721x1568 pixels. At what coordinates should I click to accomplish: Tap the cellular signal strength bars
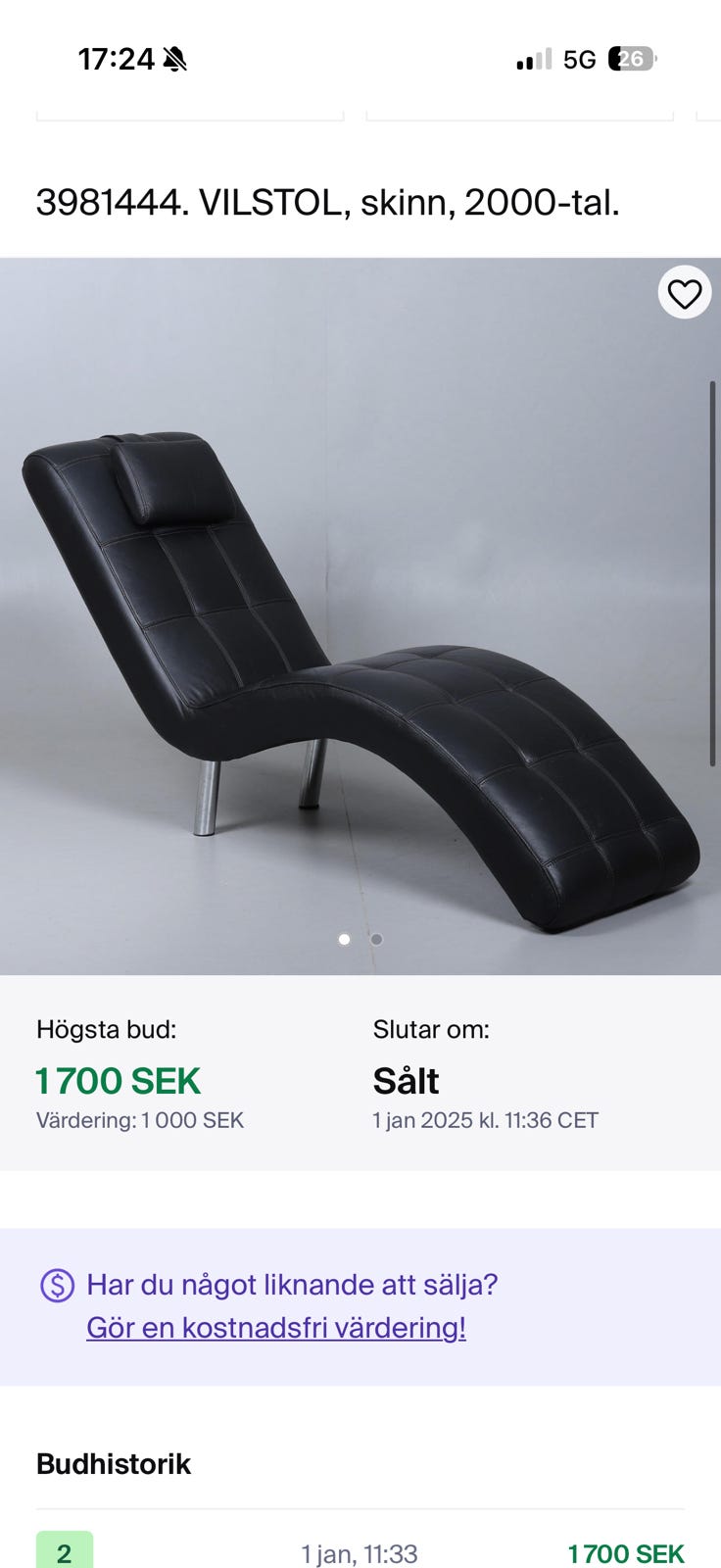tap(531, 59)
